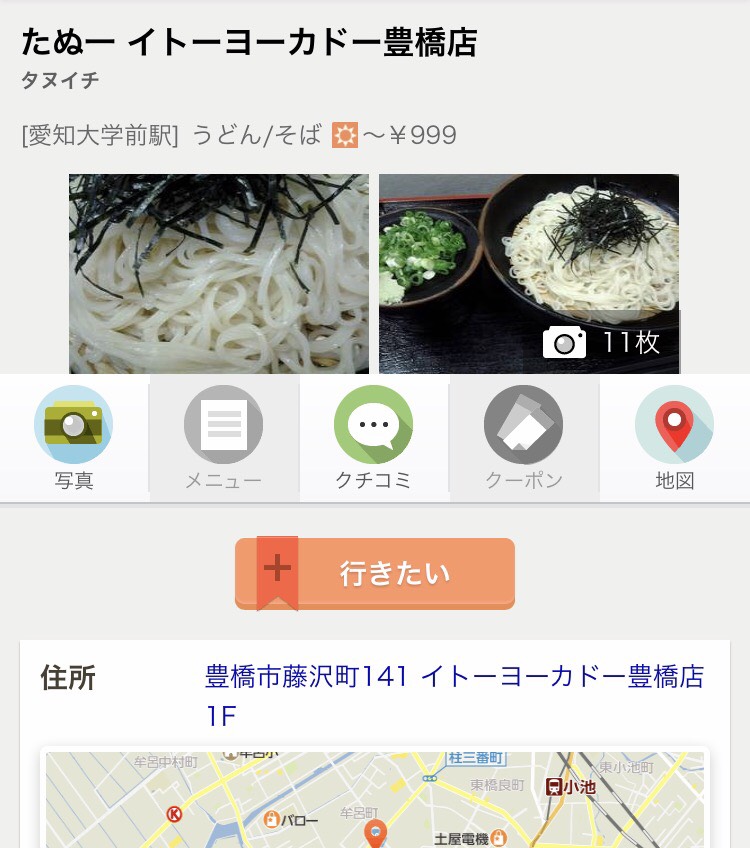Select the クーポン coupon tab

(523, 438)
